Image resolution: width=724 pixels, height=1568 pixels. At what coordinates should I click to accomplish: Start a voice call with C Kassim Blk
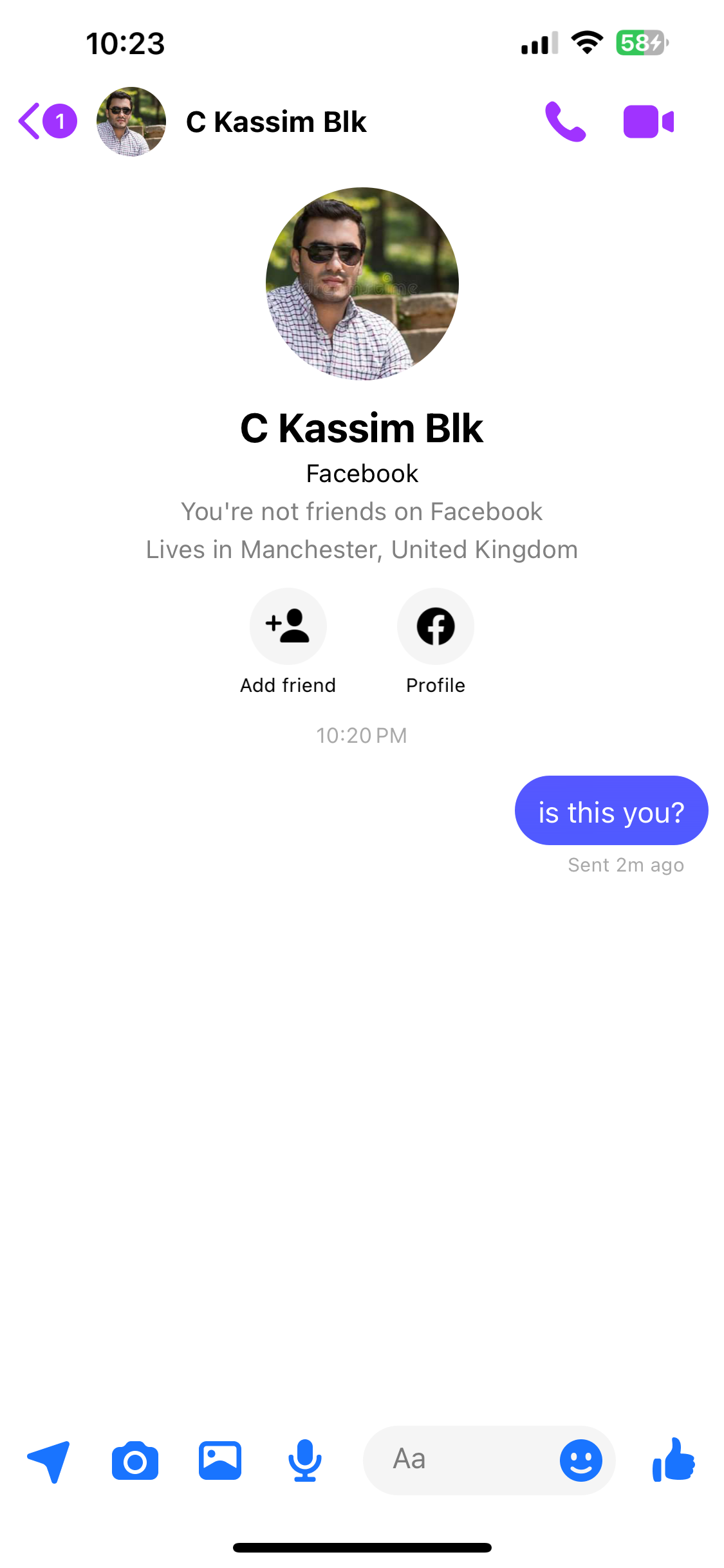click(565, 122)
